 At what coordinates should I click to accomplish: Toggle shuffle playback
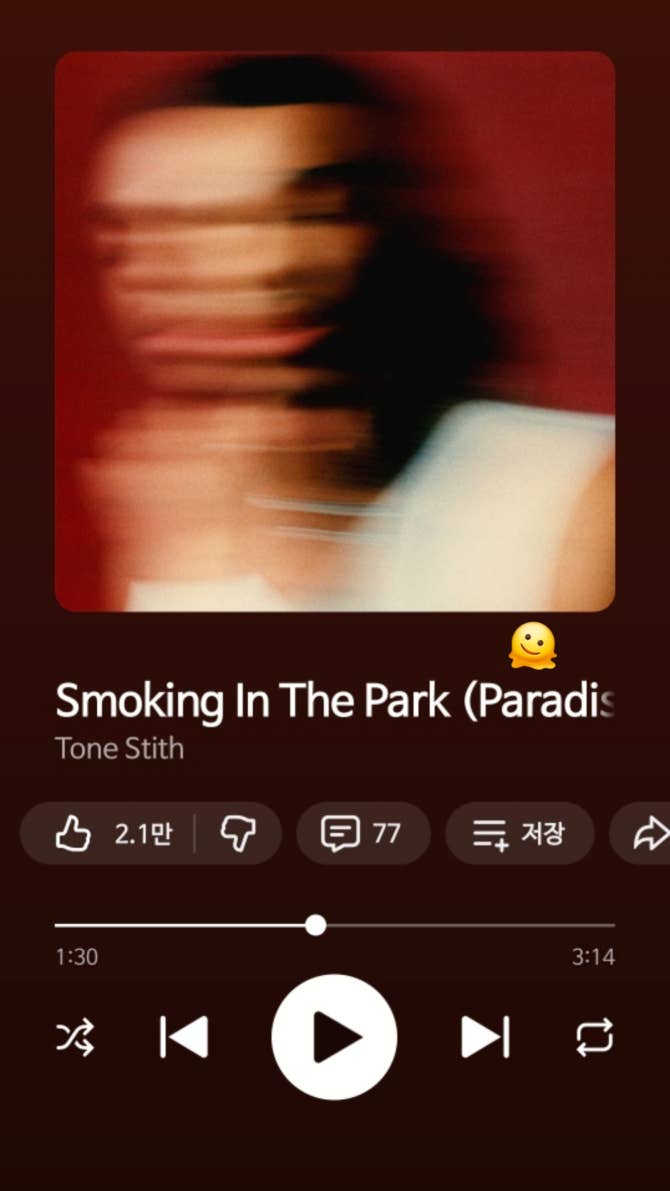point(75,1036)
